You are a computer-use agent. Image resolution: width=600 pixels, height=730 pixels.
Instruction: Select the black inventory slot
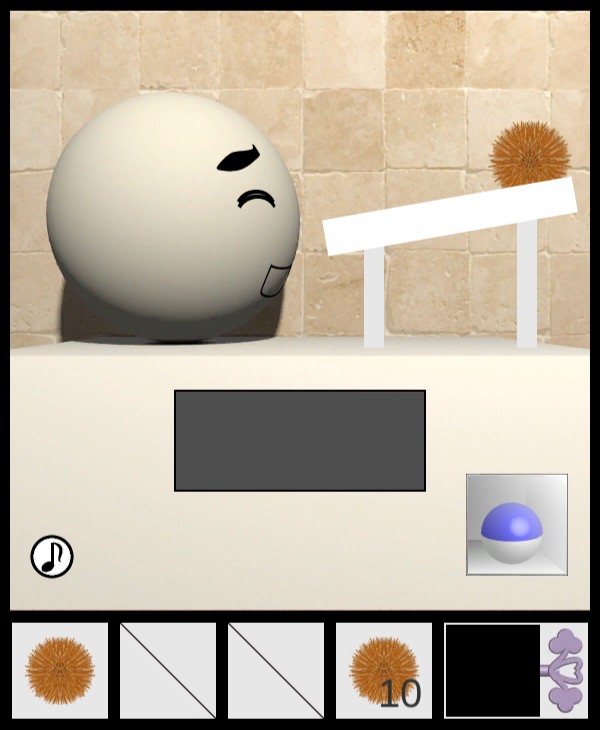click(492, 670)
